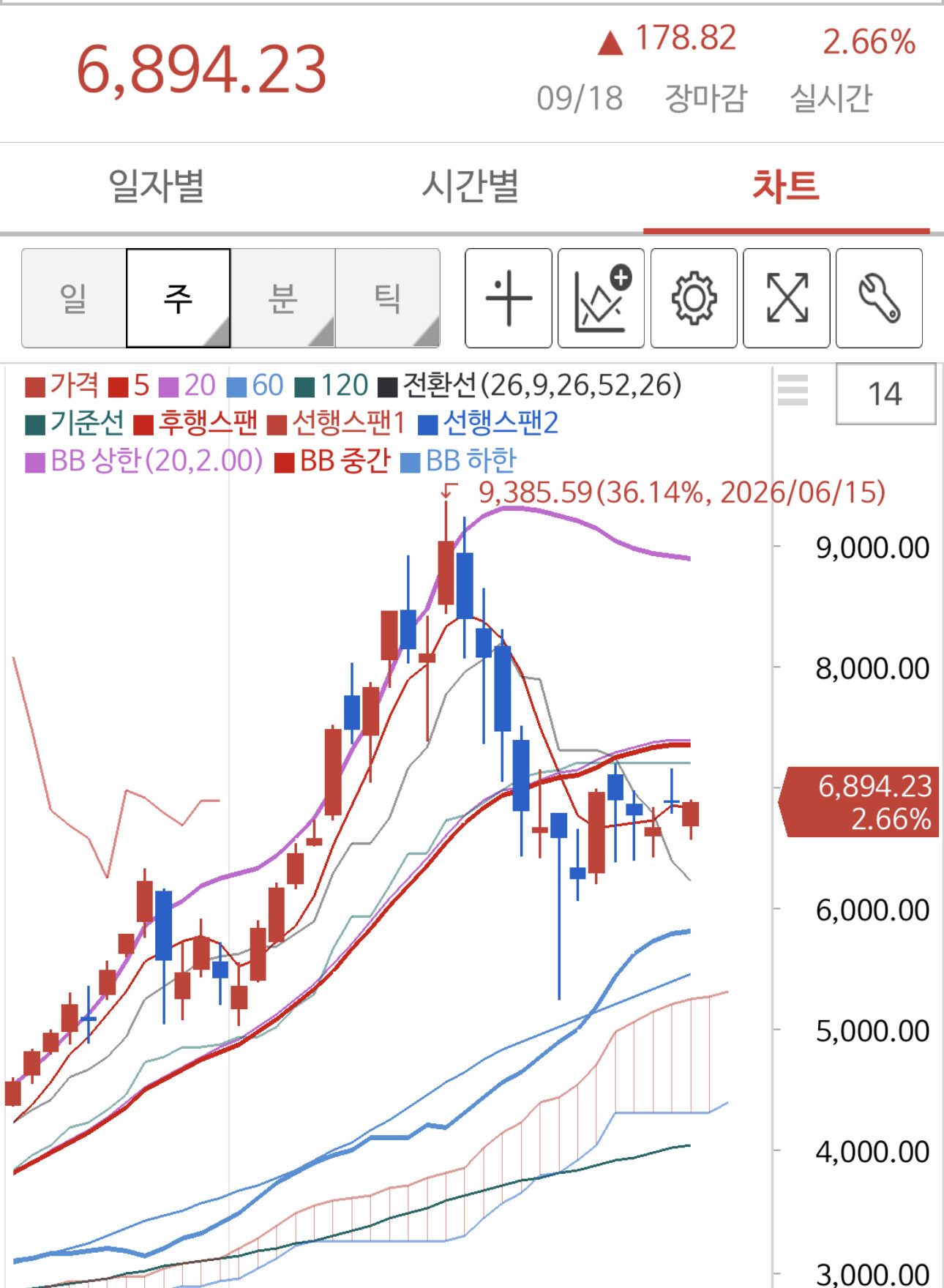Add a chart indicator
Viewport: 944px width, 1288px height.
click(601, 298)
